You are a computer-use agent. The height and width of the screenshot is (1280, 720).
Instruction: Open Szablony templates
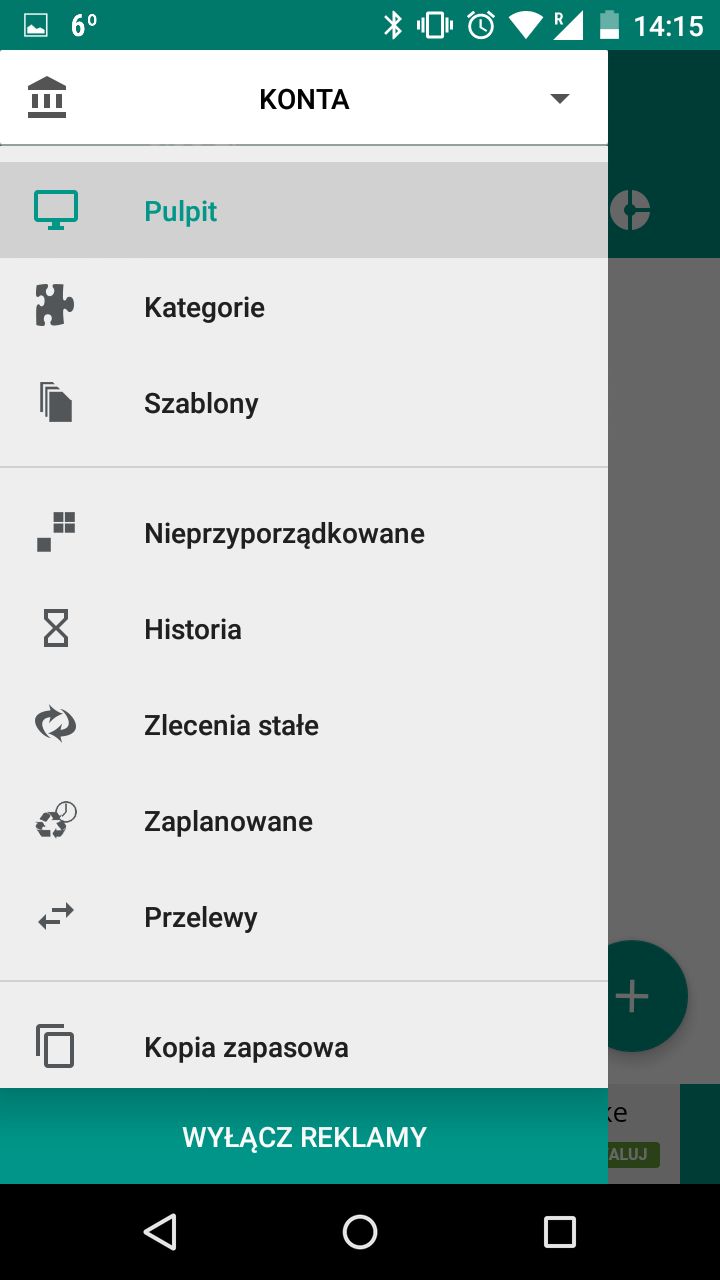click(x=304, y=403)
